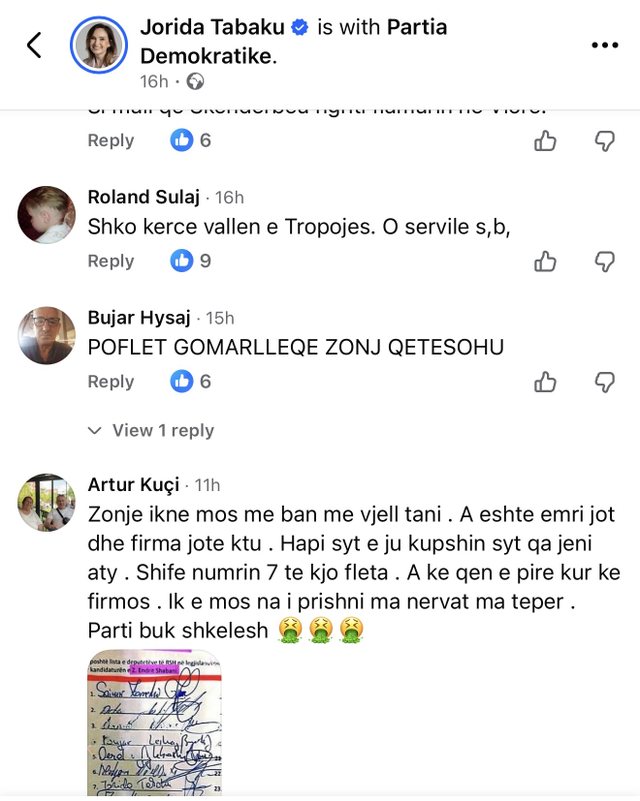Reply to Roland Sulaj's comment
The width and height of the screenshot is (640, 801).
pyautogui.click(x=110, y=261)
